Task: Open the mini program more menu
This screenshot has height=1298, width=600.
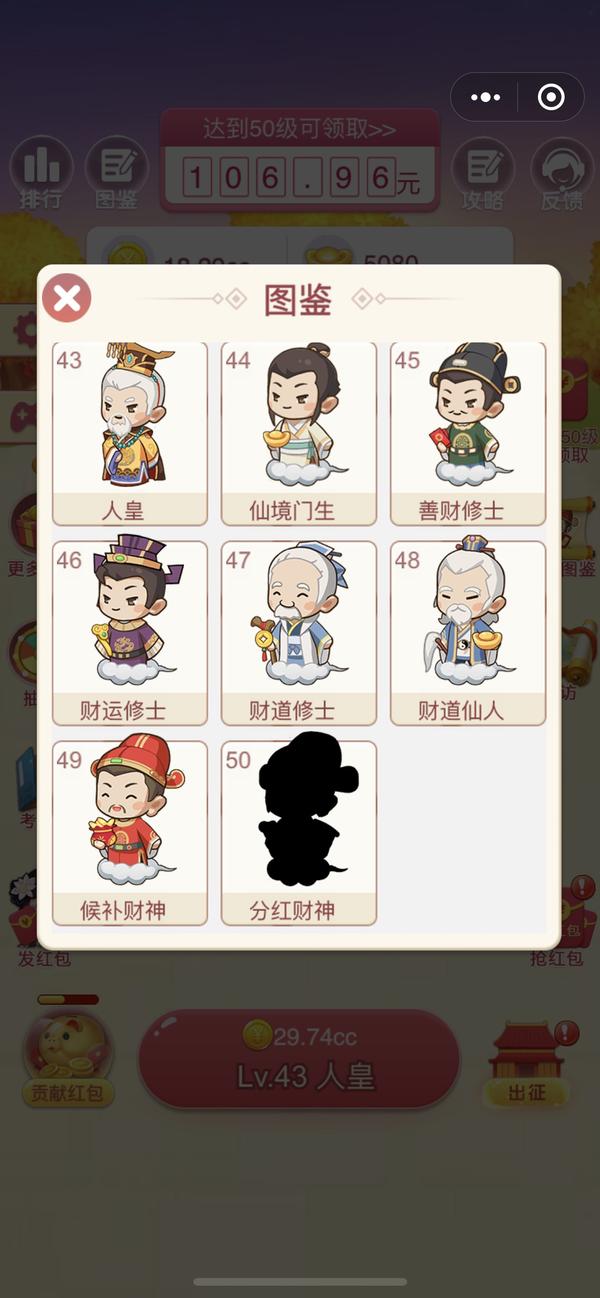Action: tap(485, 97)
